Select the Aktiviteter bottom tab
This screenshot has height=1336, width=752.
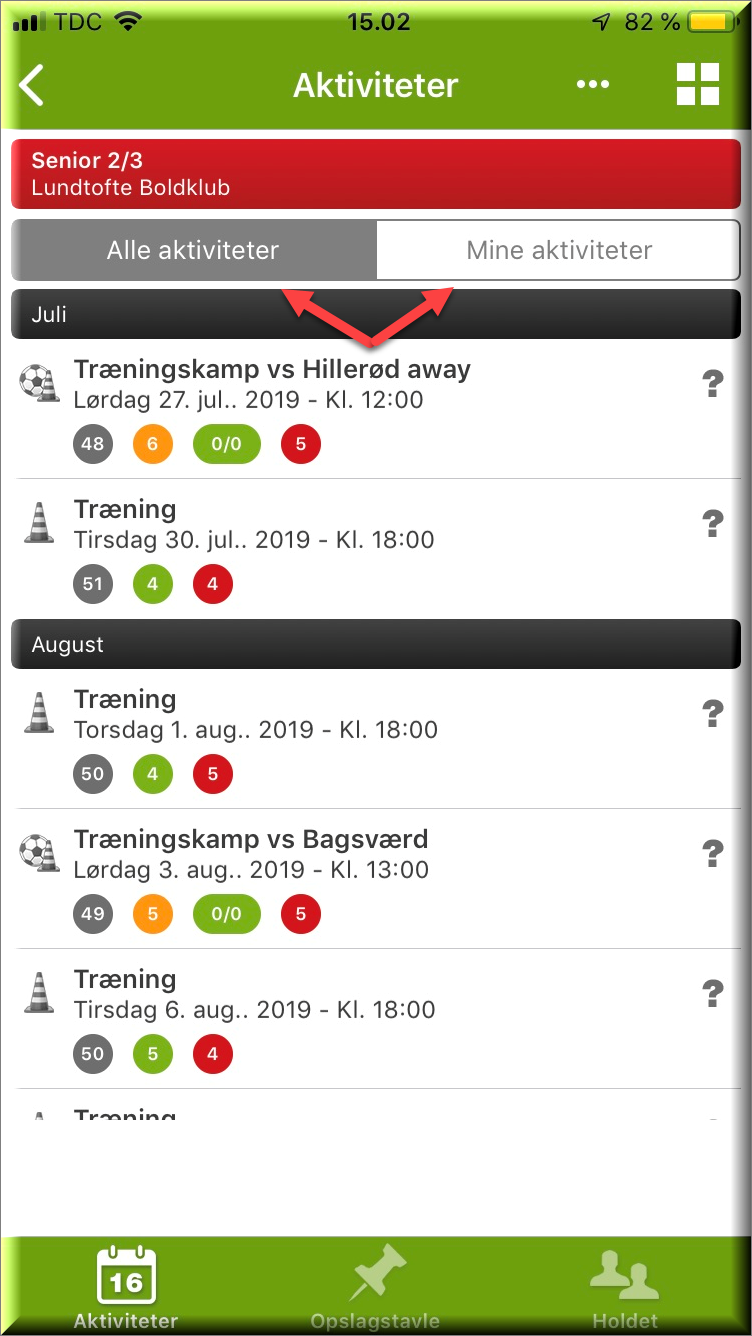(126, 1287)
